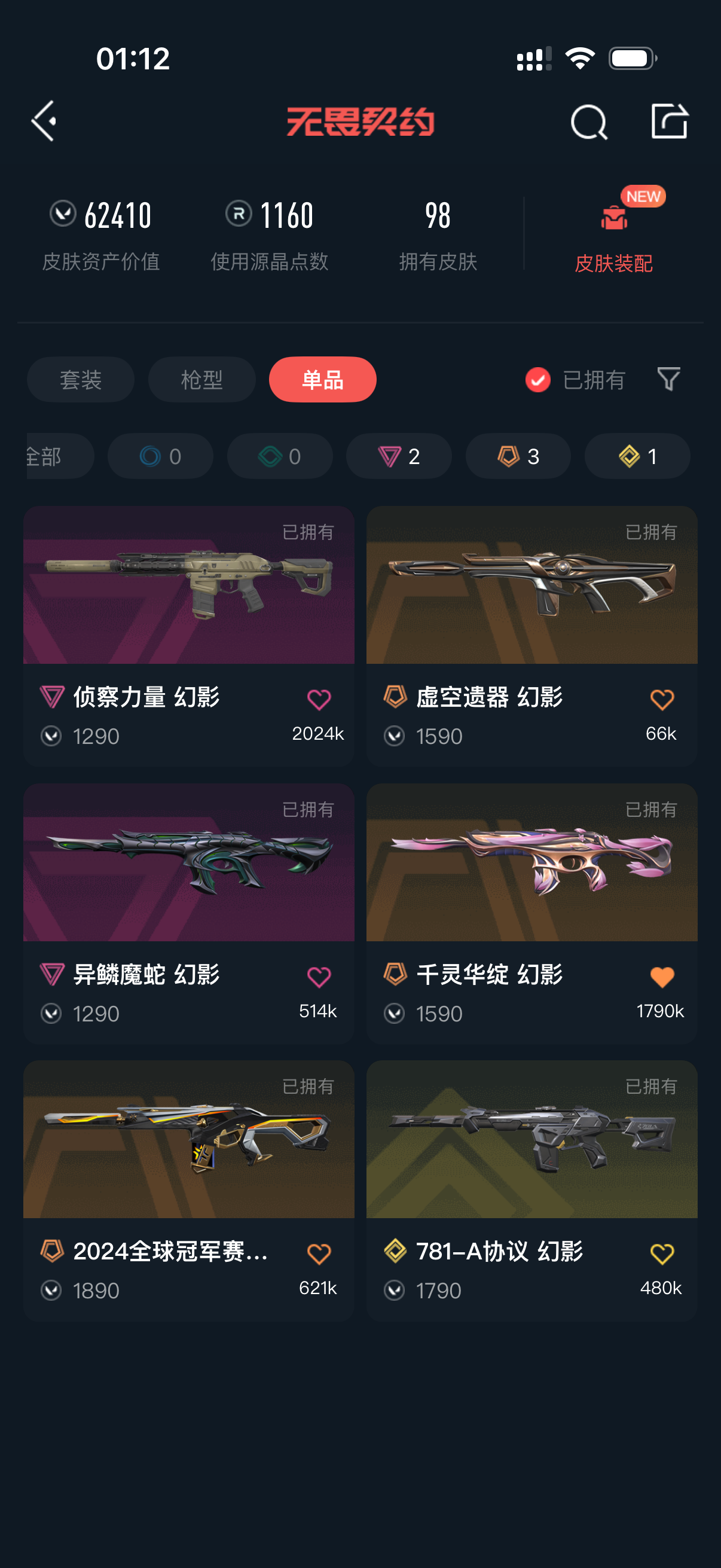The height and width of the screenshot is (1568, 721).
Task: Filter by blue tier chip showing 0
Action: click(160, 456)
